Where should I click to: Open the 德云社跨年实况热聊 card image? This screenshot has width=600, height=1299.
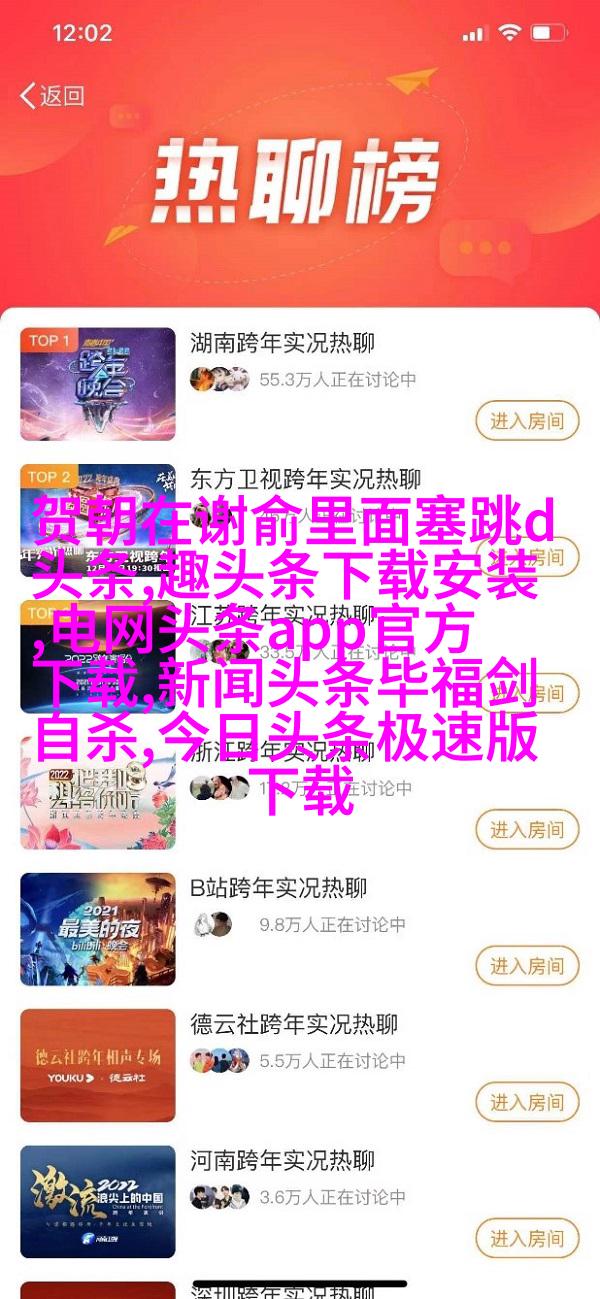pos(98,1065)
